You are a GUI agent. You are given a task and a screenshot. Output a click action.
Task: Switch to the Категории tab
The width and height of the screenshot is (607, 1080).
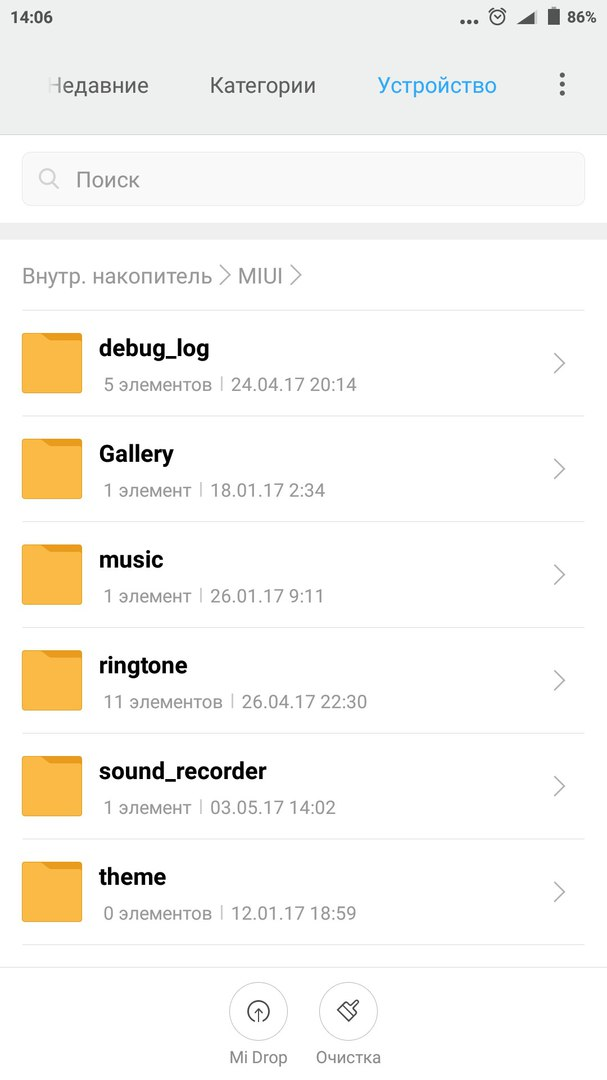coord(263,85)
